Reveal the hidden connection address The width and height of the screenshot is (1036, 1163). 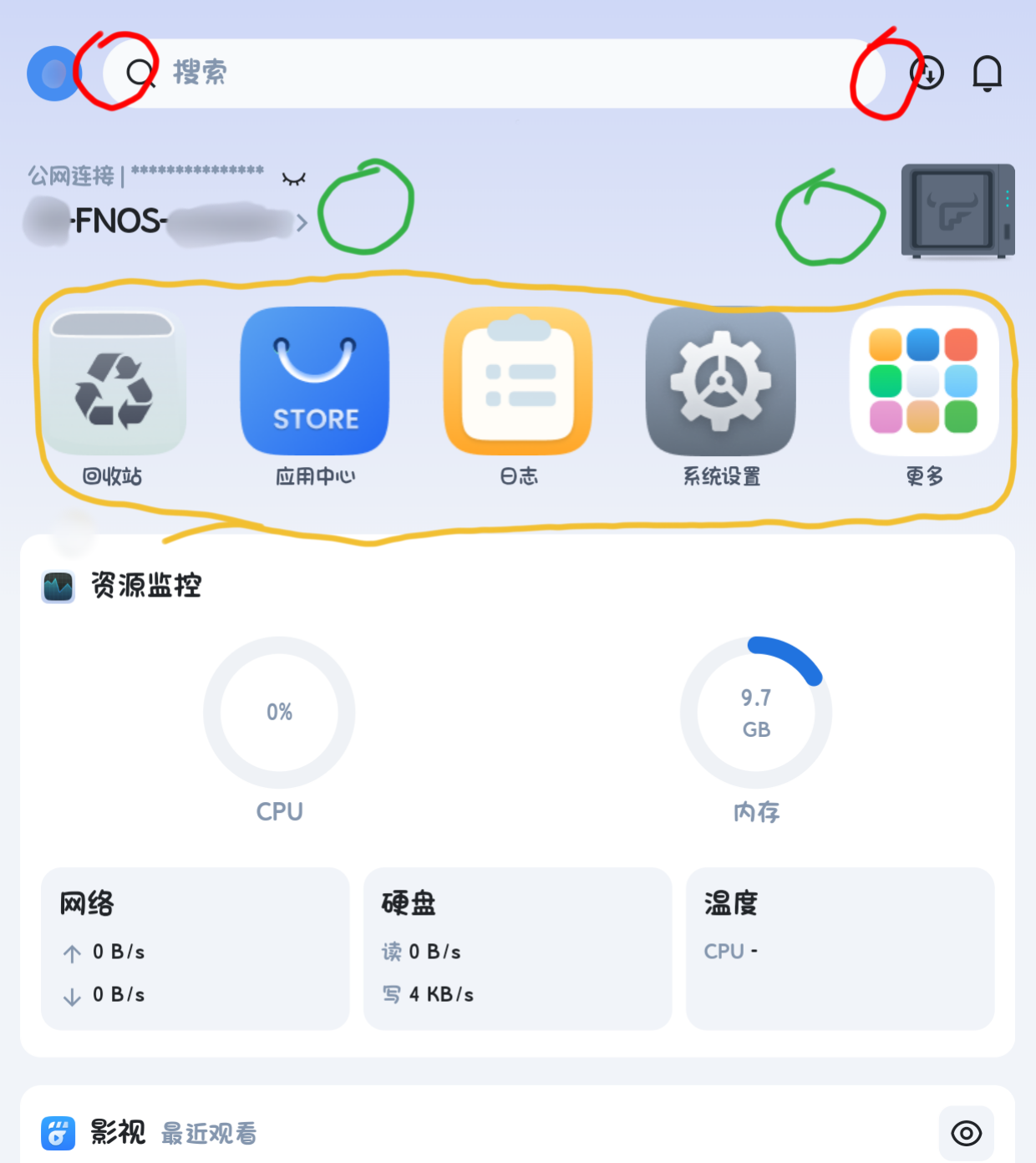coord(294,178)
